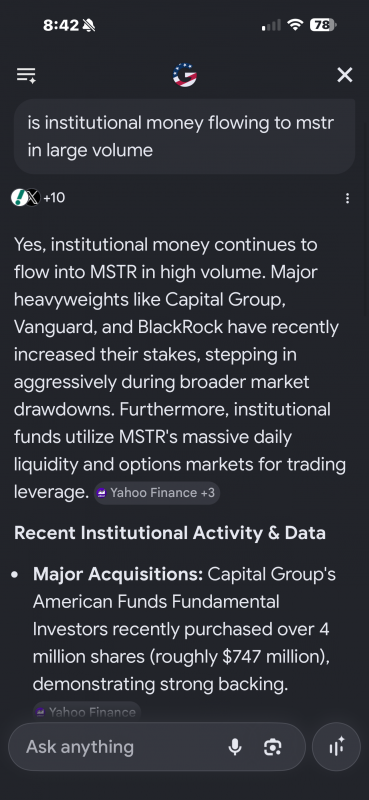369x800 pixels.
Task: Open the Yahoo Finance +3 source chip
Action: click(157, 493)
